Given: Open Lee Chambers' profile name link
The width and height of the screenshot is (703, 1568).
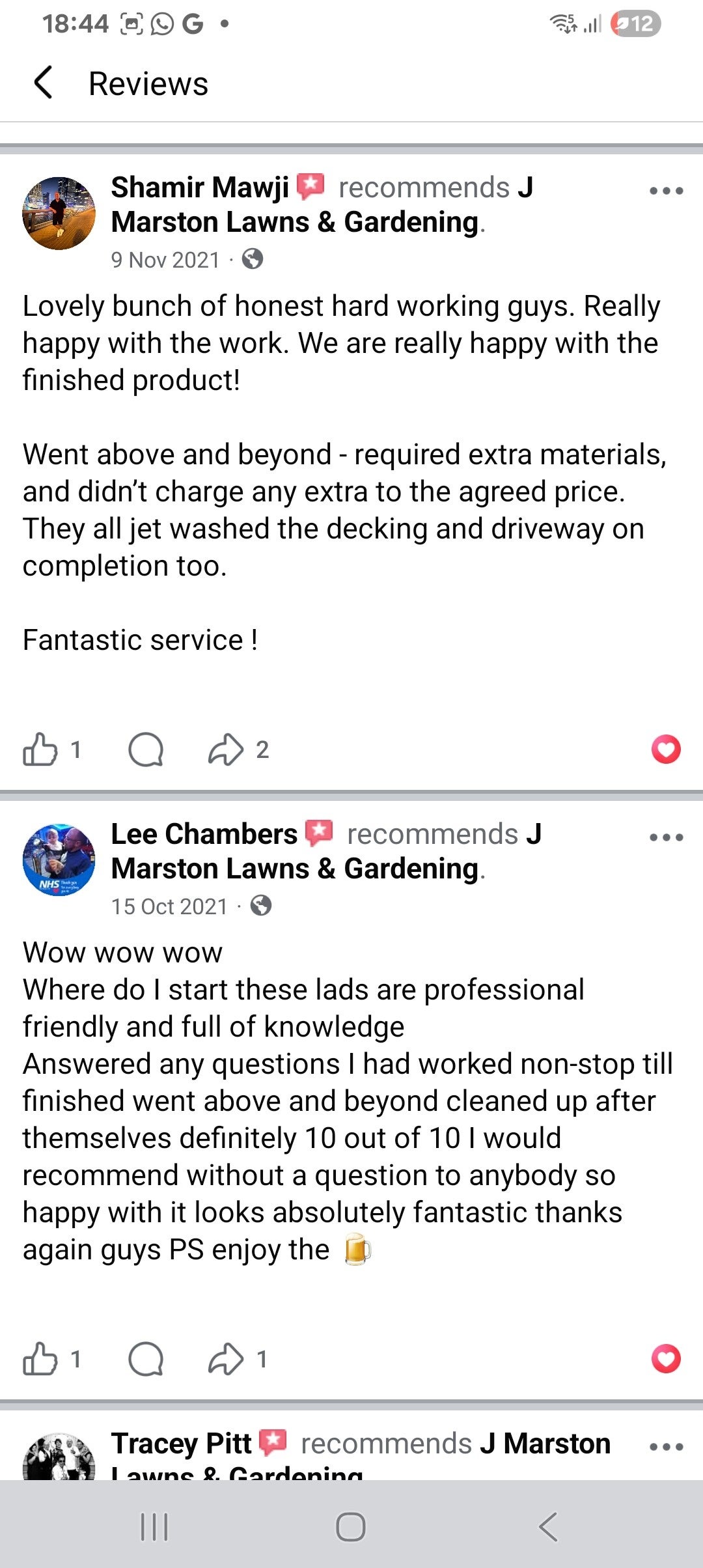Looking at the screenshot, I should click(204, 834).
